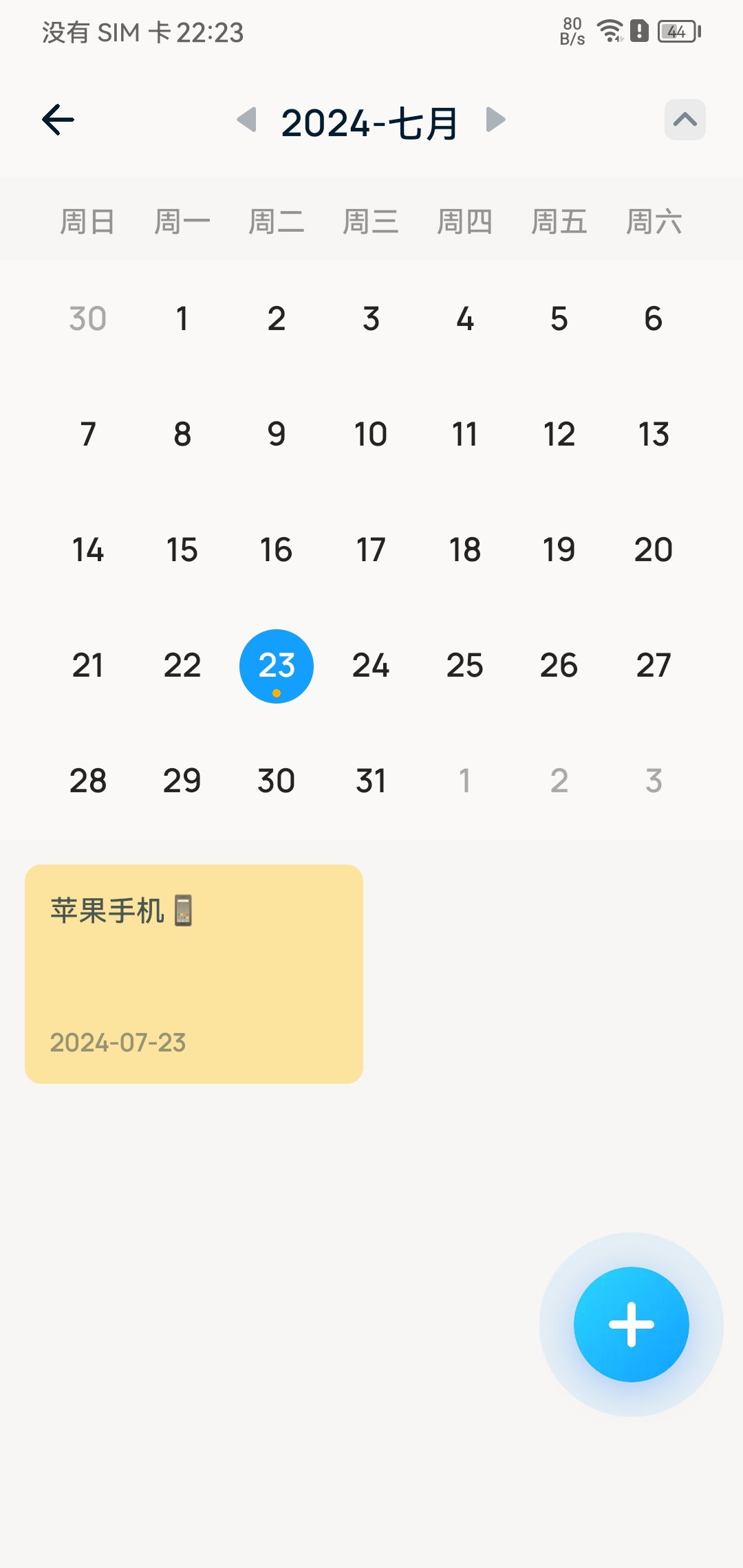Select July 17 on the calendar
The image size is (743, 1568).
(x=371, y=550)
